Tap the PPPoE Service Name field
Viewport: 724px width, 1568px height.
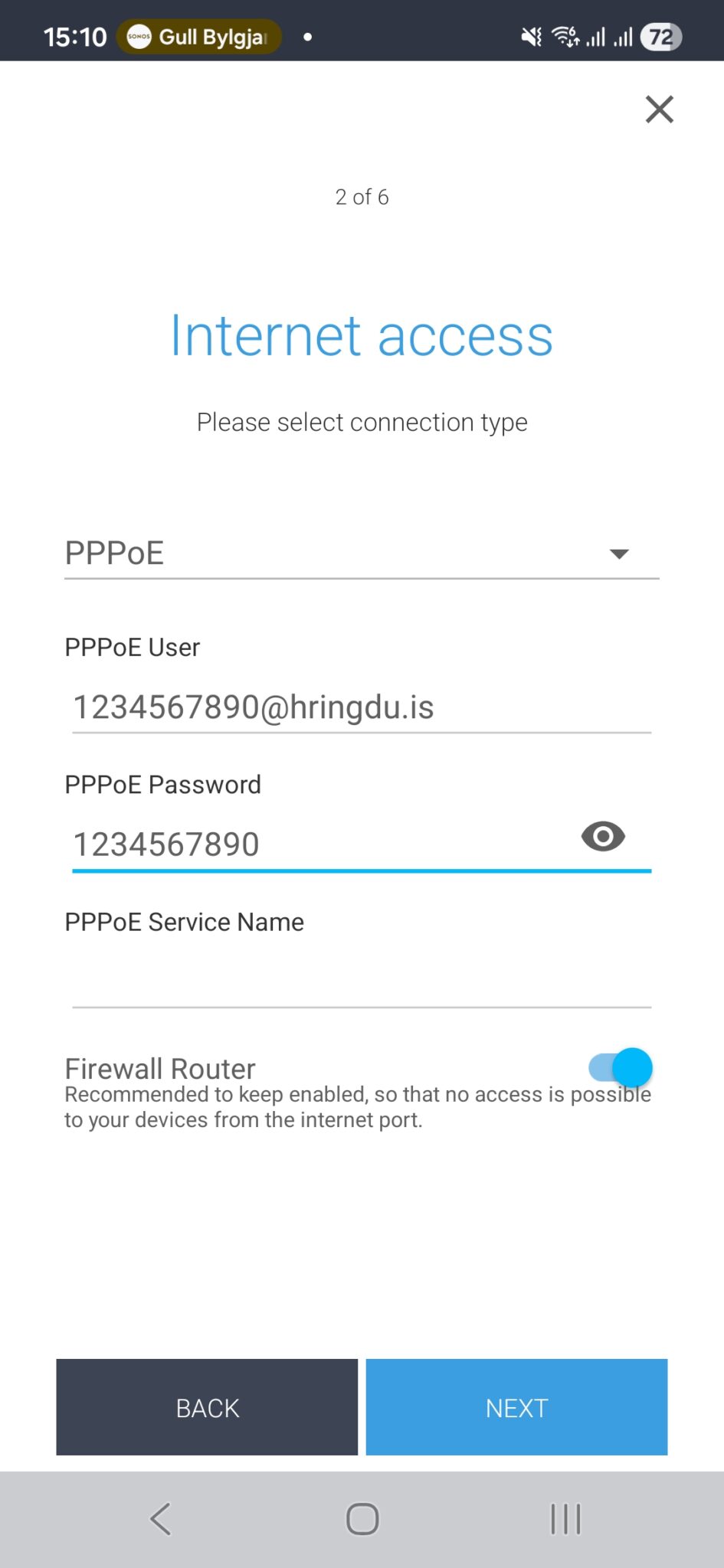pyautogui.click(x=360, y=982)
